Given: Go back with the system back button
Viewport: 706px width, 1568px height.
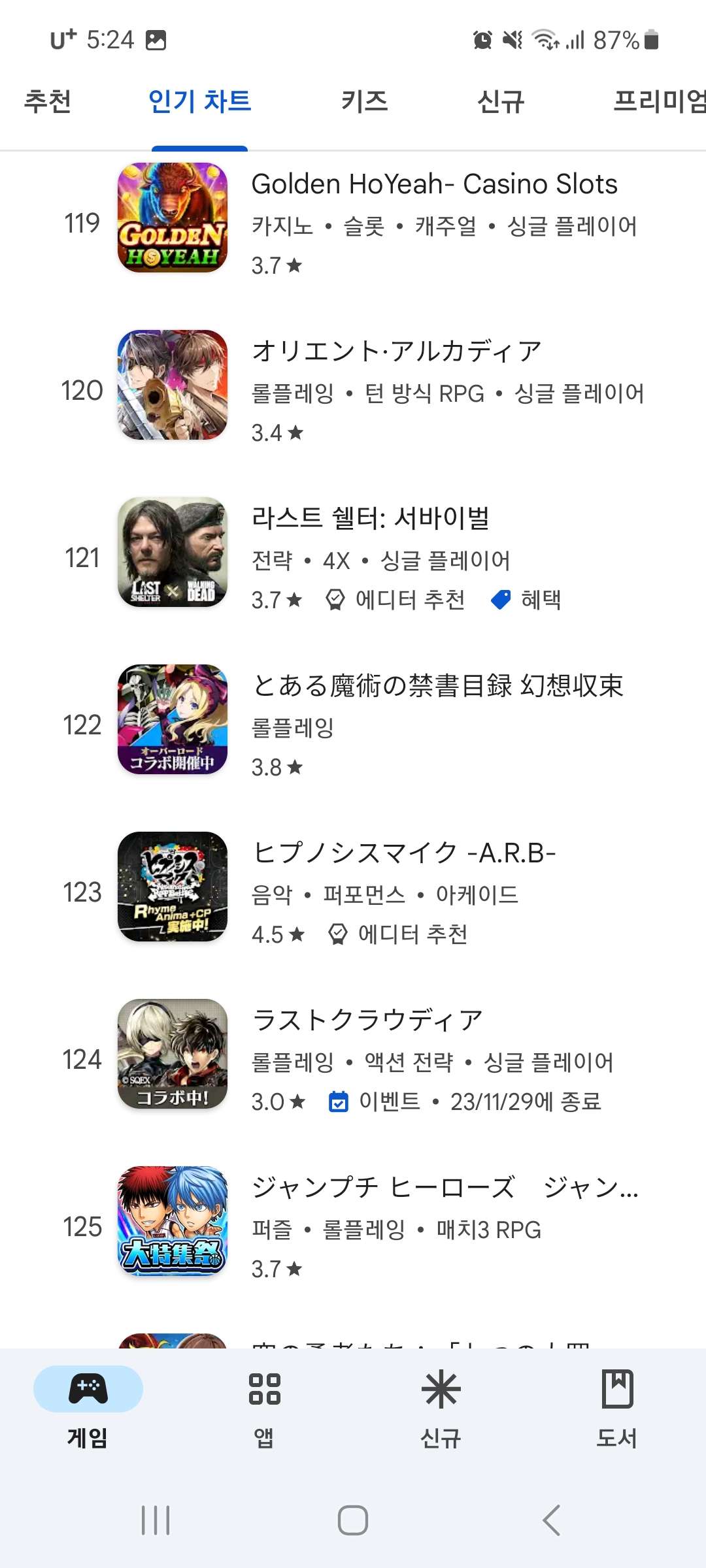Looking at the screenshot, I should 551,1520.
